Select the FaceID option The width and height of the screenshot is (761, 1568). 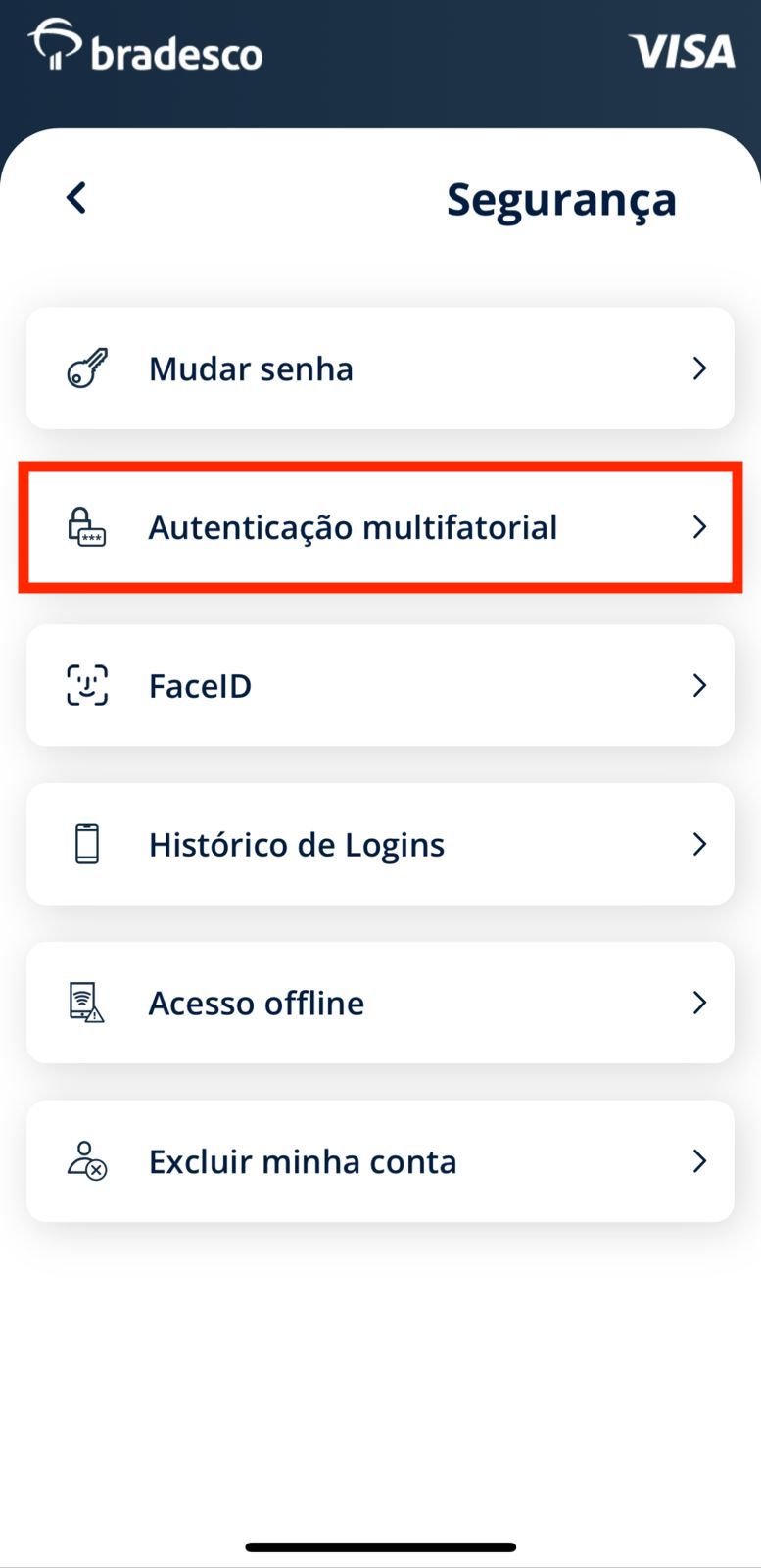(x=380, y=686)
